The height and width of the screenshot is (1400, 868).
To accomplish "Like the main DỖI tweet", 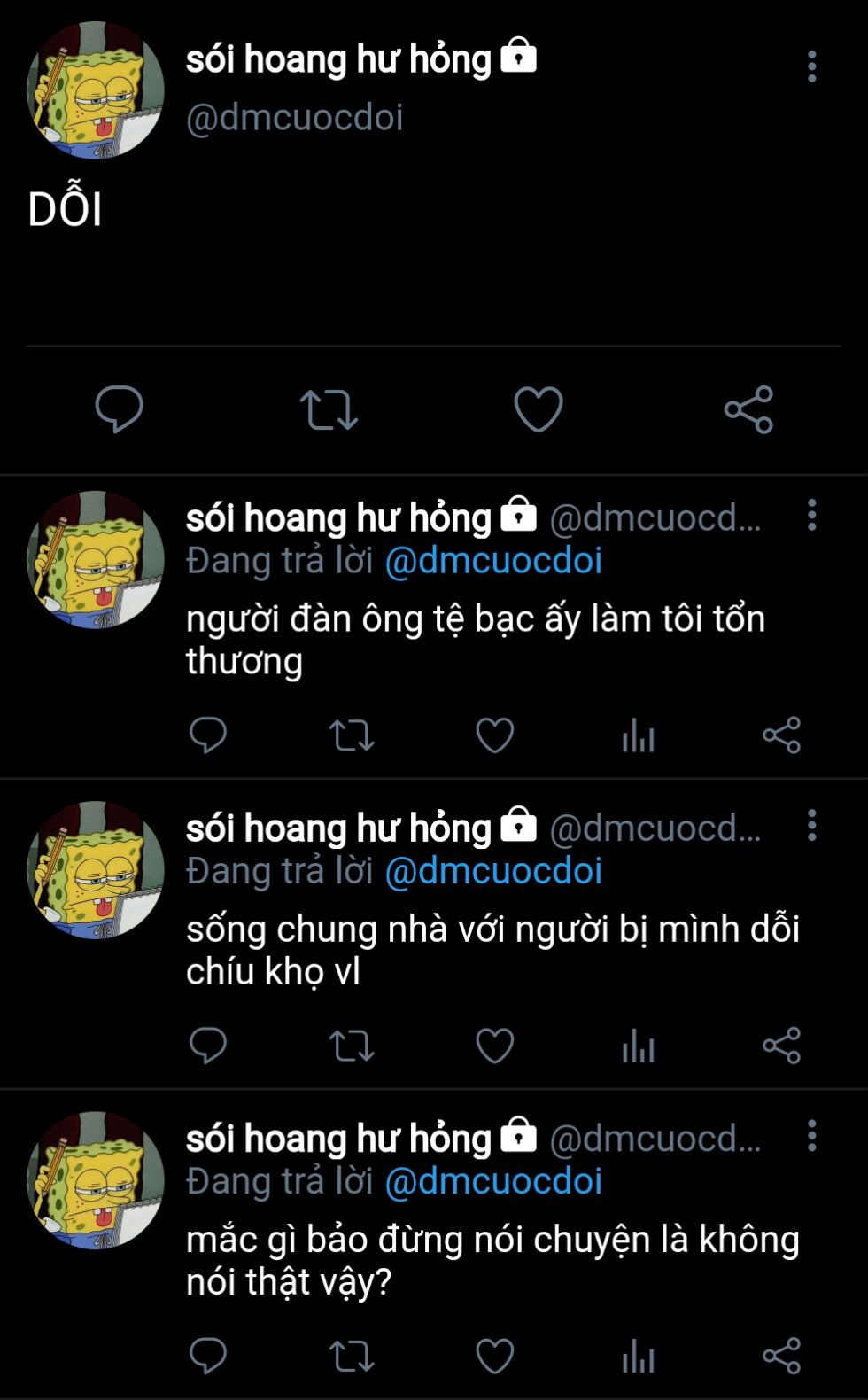I will click(x=539, y=409).
